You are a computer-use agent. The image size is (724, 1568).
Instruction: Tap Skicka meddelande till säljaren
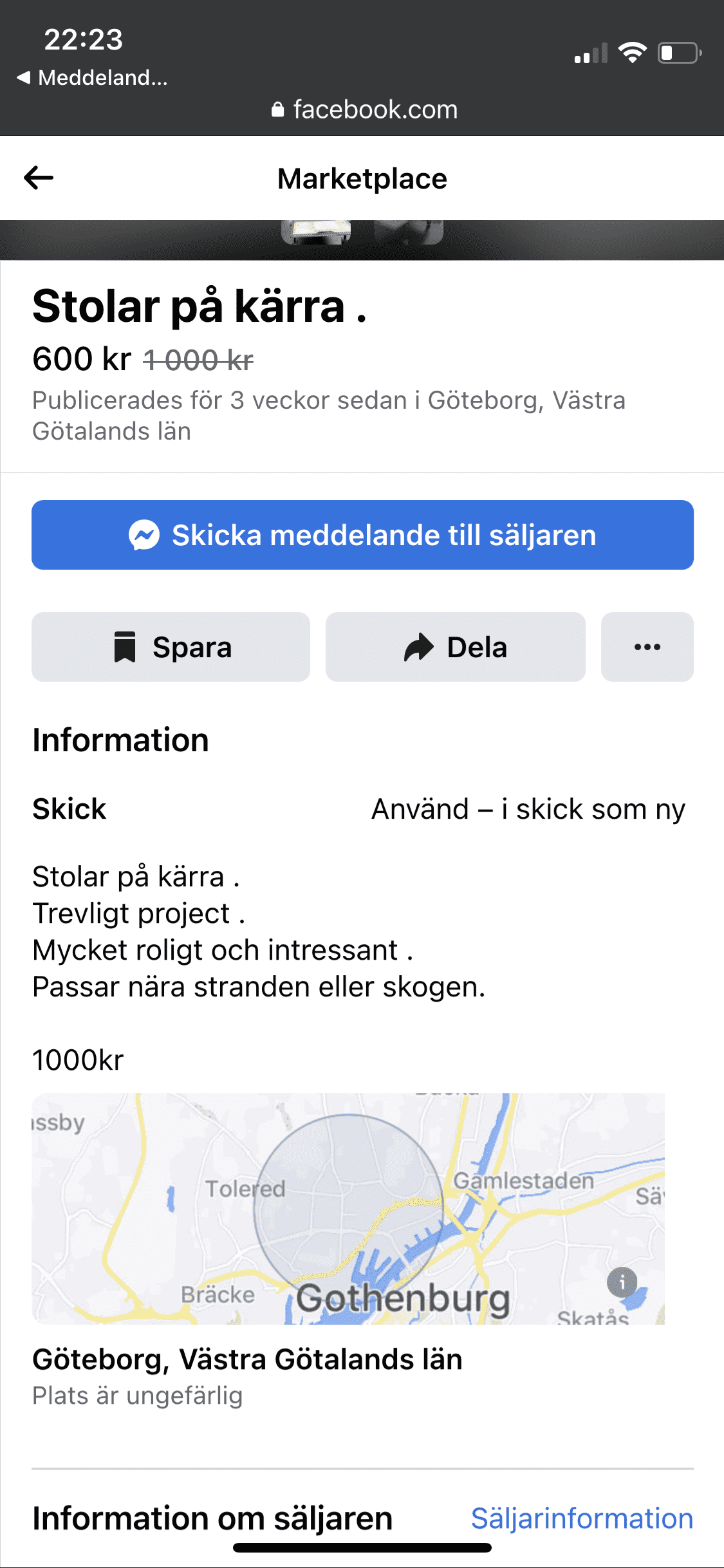(362, 535)
